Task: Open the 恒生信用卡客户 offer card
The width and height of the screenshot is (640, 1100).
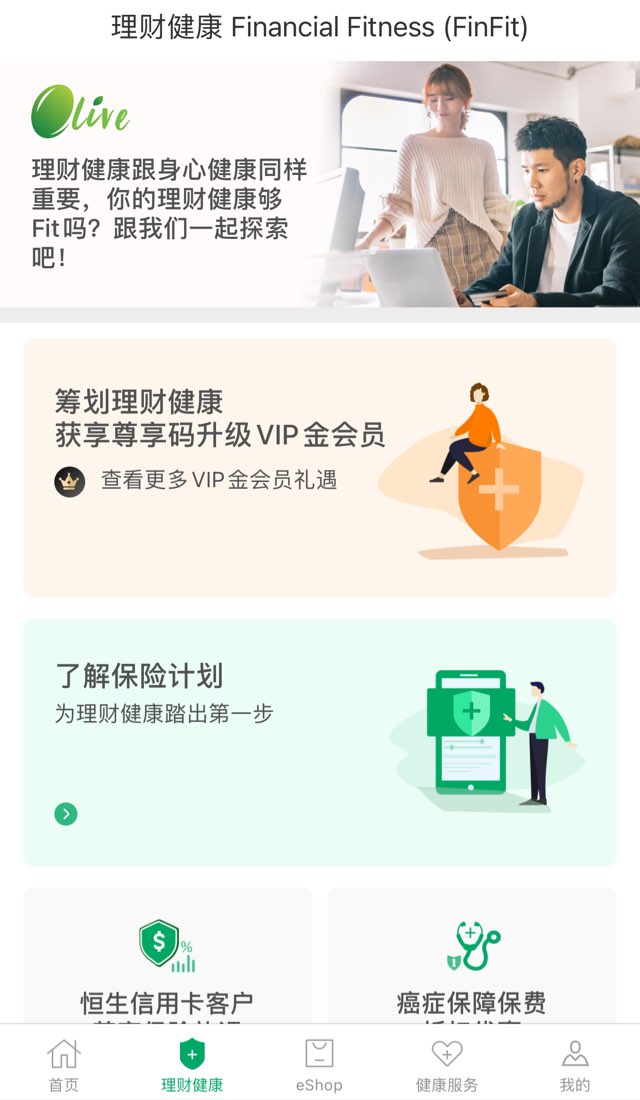Action: point(167,960)
